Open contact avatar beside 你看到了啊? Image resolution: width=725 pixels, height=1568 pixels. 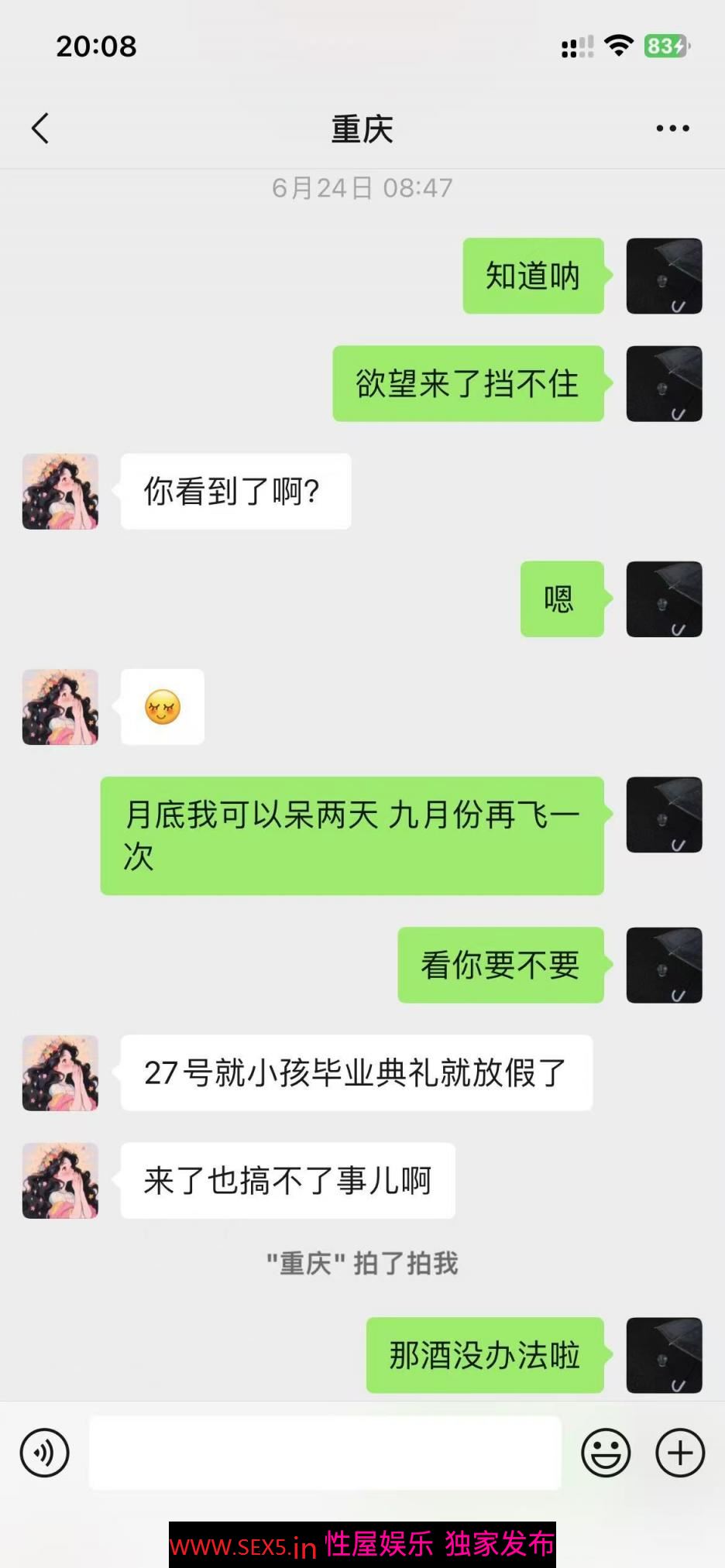[x=60, y=492]
